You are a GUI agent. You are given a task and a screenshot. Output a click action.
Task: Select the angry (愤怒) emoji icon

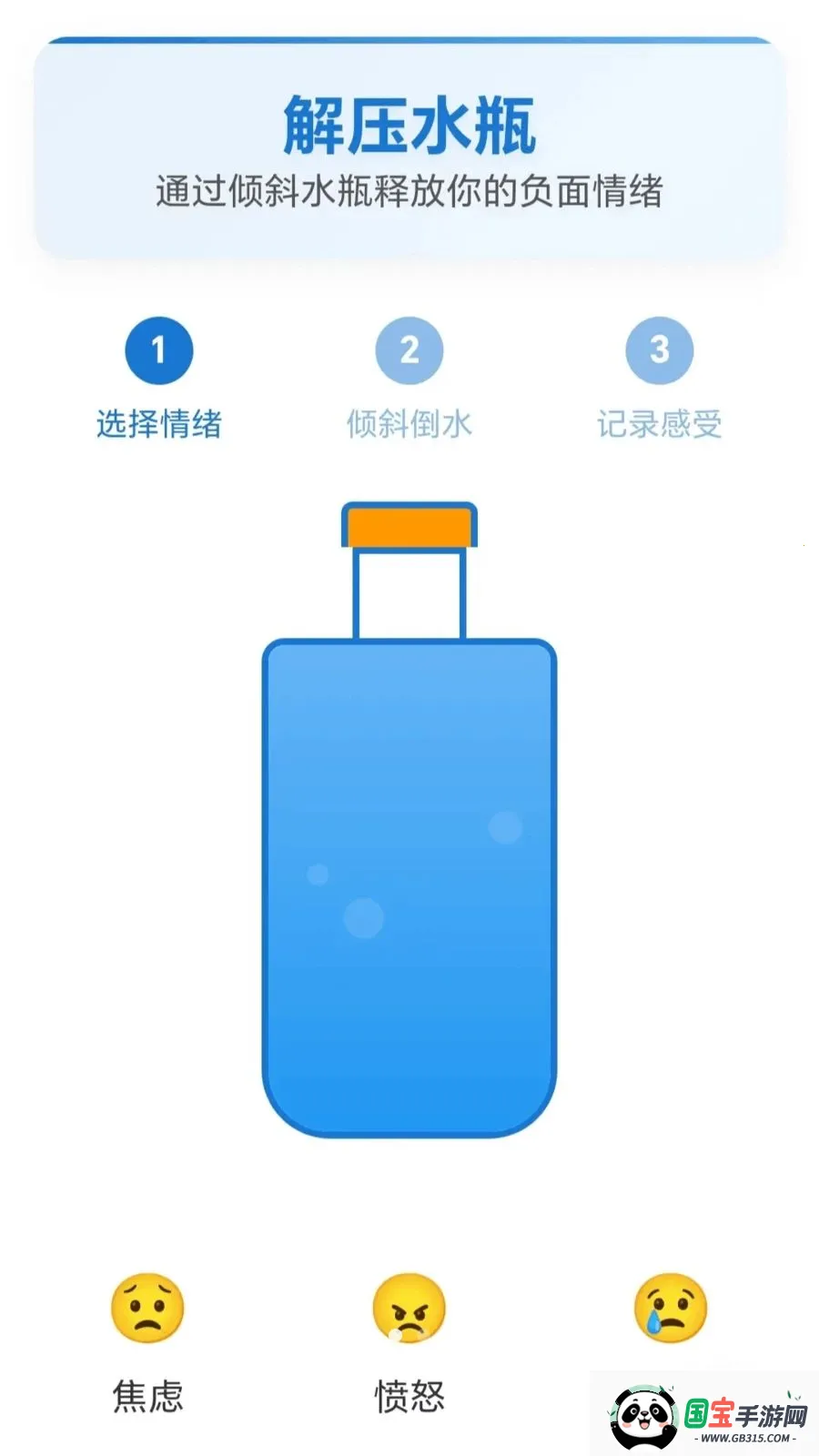tap(409, 1308)
